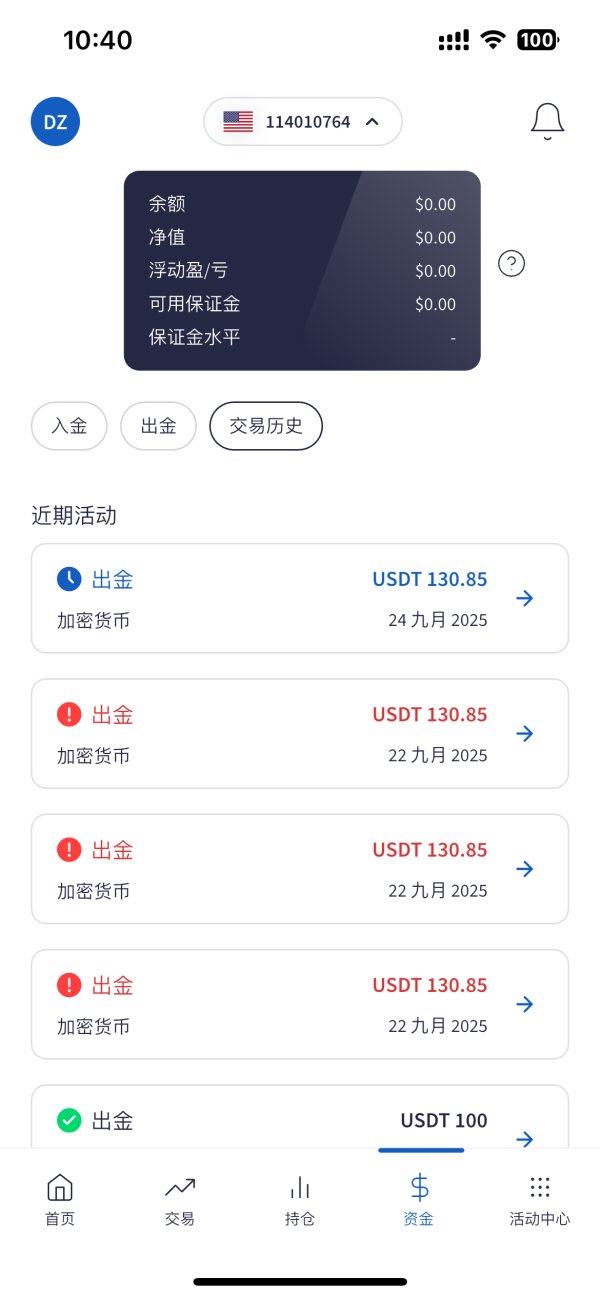
Task: Tap the 入金 deposit button
Action: [69, 426]
